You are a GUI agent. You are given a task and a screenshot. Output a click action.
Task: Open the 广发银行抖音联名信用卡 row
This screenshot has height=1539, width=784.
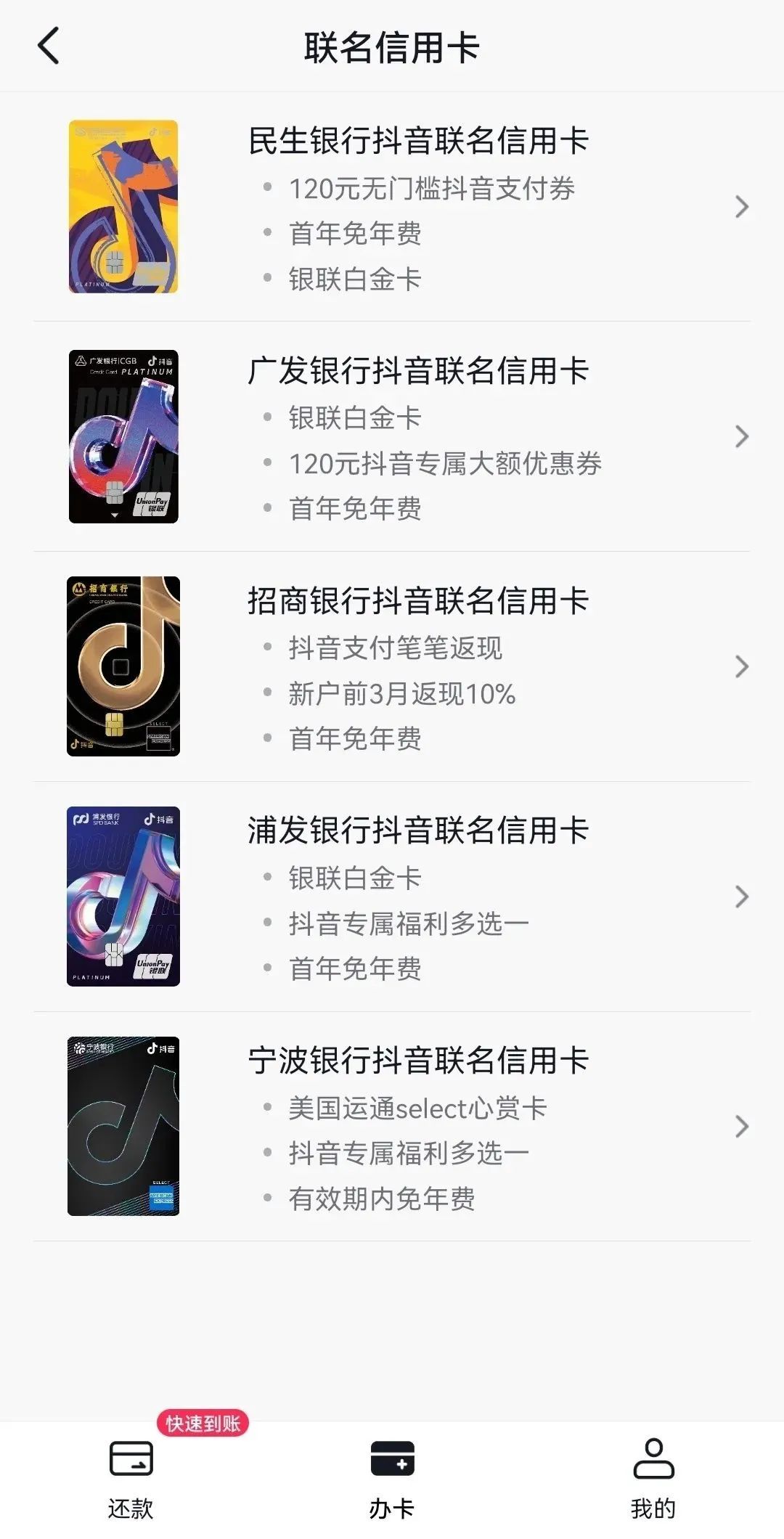392,436
